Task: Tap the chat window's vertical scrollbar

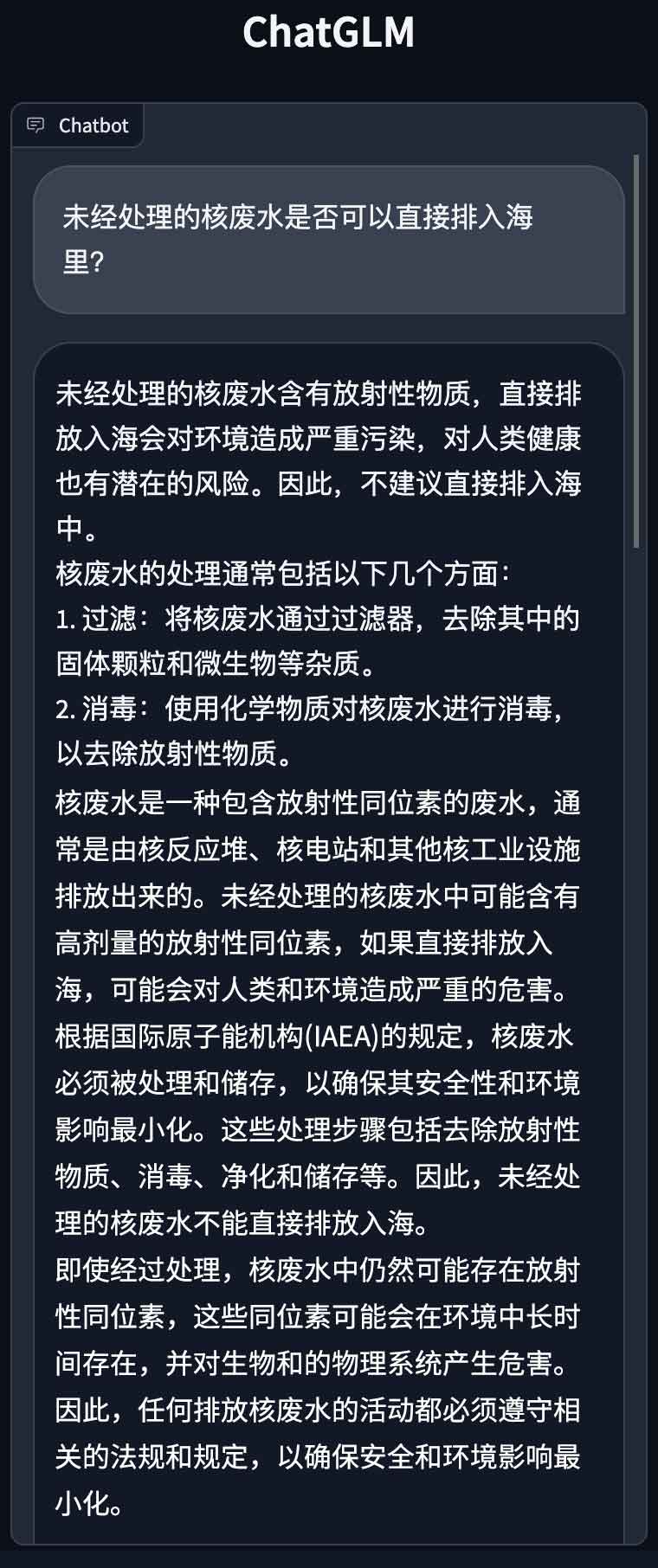Action: 636,350
